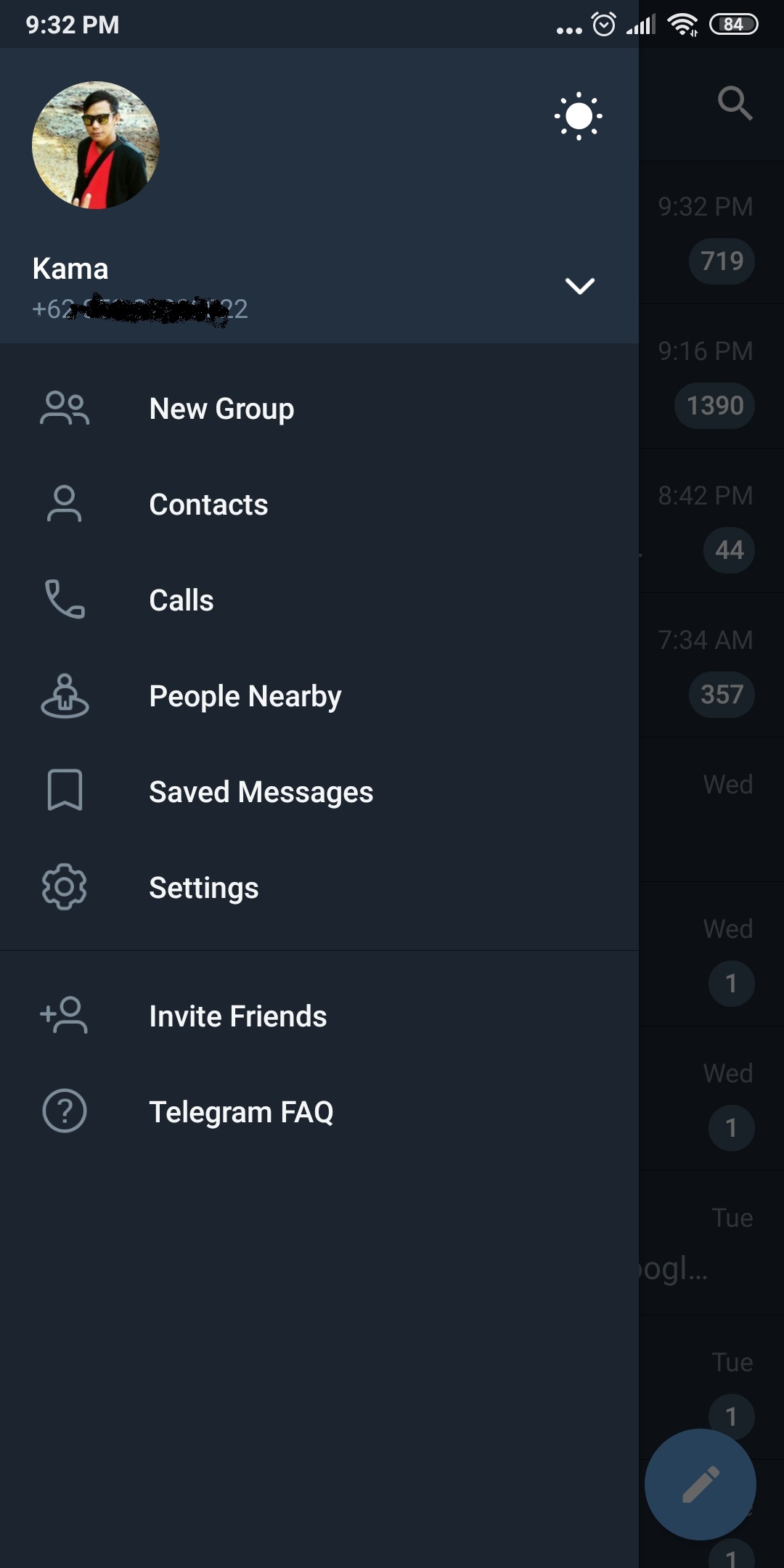
Task: Switch to the light theme with the sun icon
Action: 579,116
